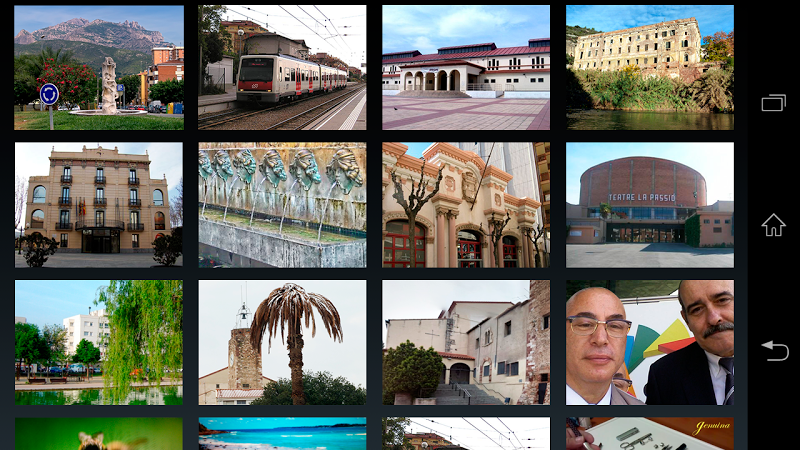
Task: Open the old house with stairs photo
Action: coord(466,342)
